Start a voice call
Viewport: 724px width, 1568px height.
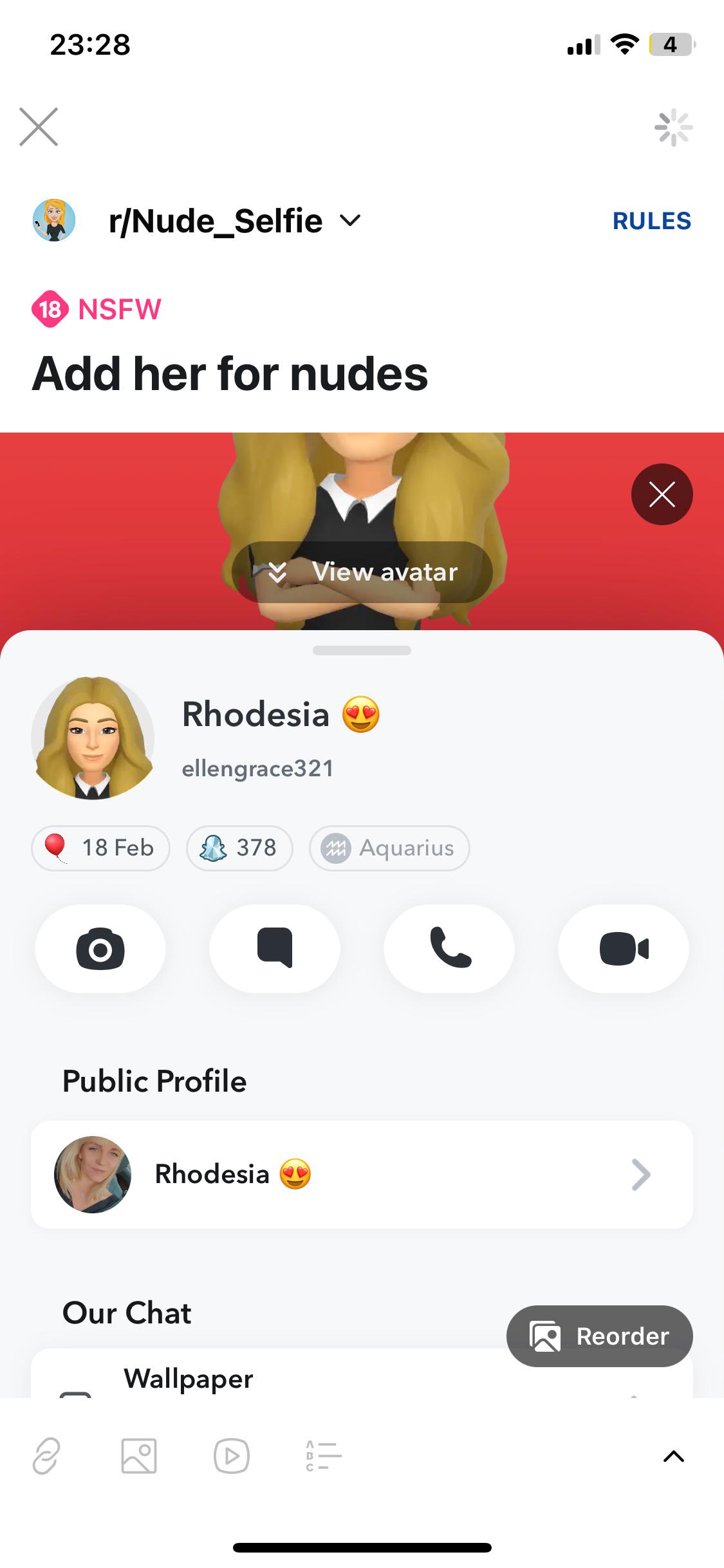[449, 949]
